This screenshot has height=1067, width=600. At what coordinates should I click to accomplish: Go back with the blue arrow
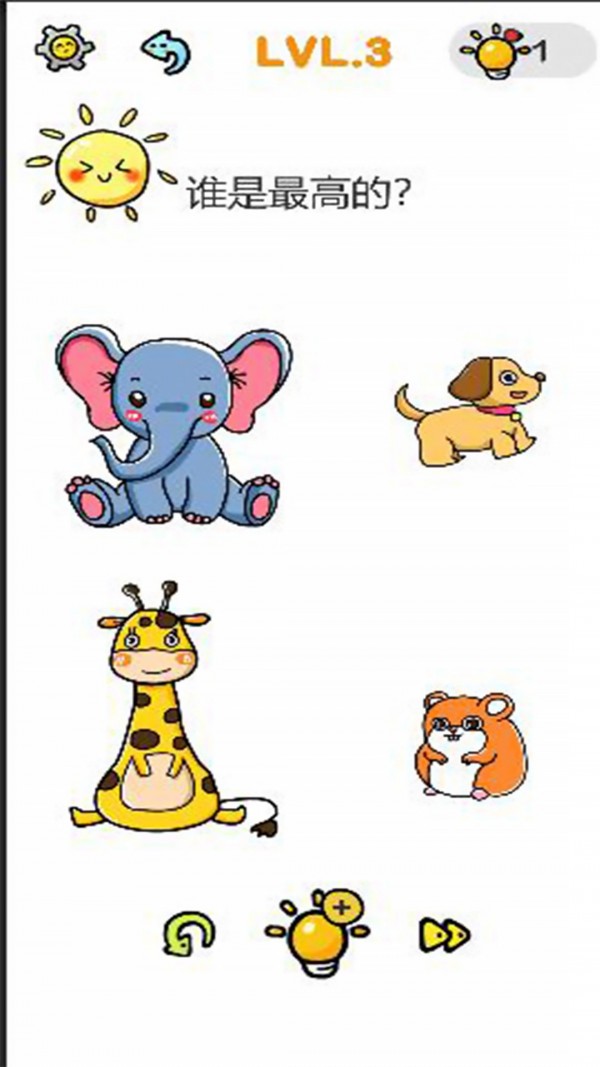[x=166, y=52]
